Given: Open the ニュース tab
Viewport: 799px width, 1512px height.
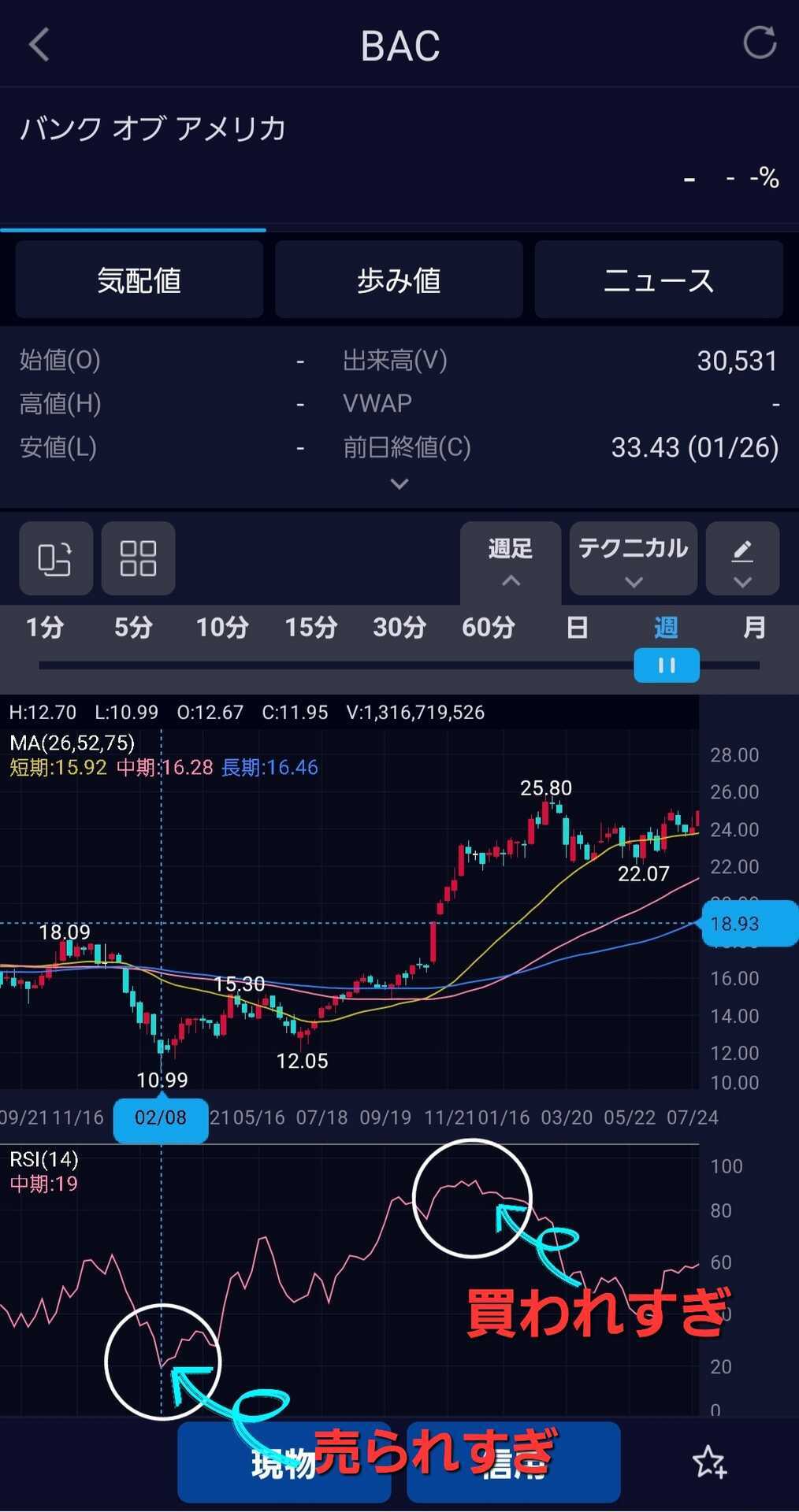Looking at the screenshot, I should point(659,280).
